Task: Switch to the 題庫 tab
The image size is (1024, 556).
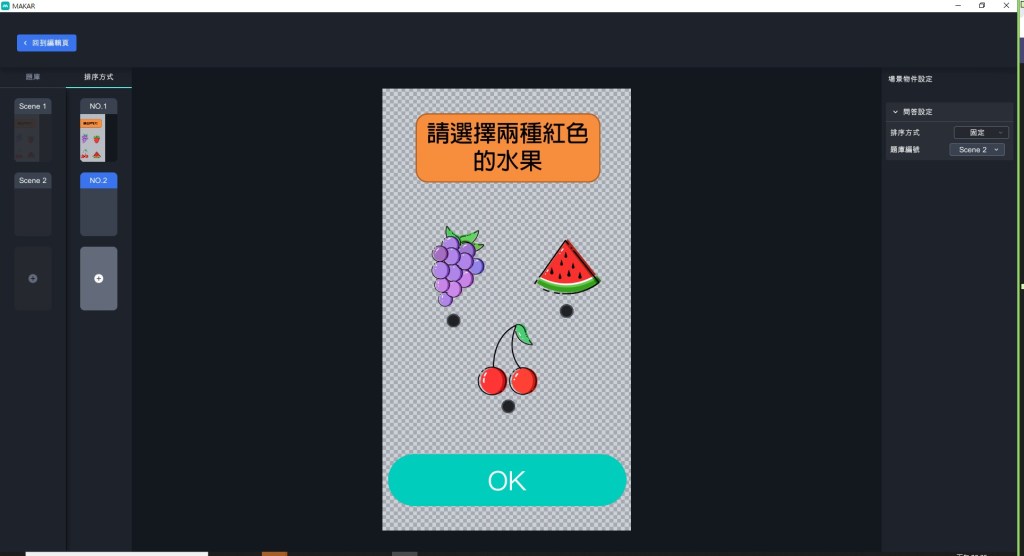Action: point(32,76)
